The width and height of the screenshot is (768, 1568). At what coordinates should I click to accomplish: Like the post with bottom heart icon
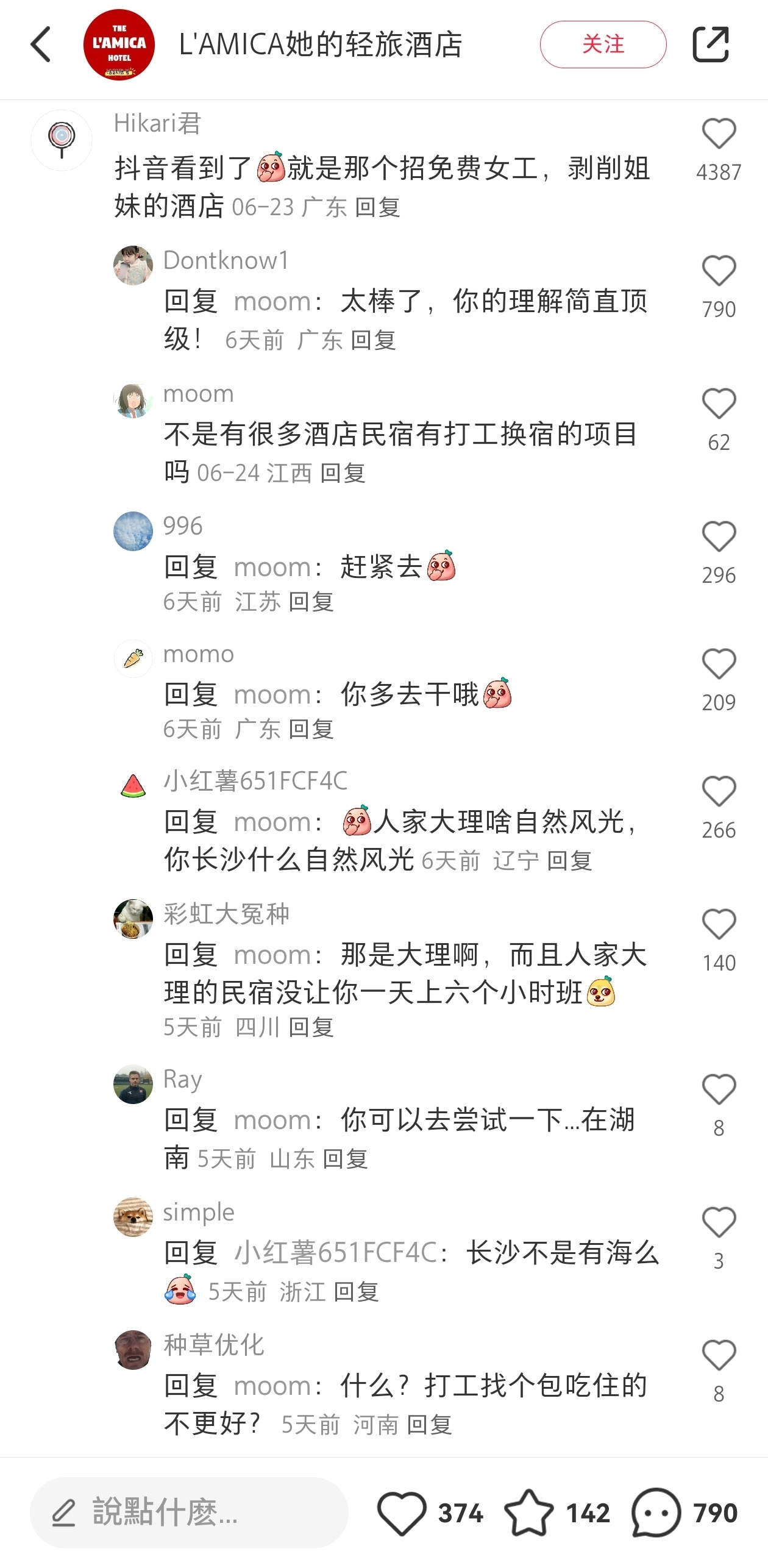[x=402, y=1513]
